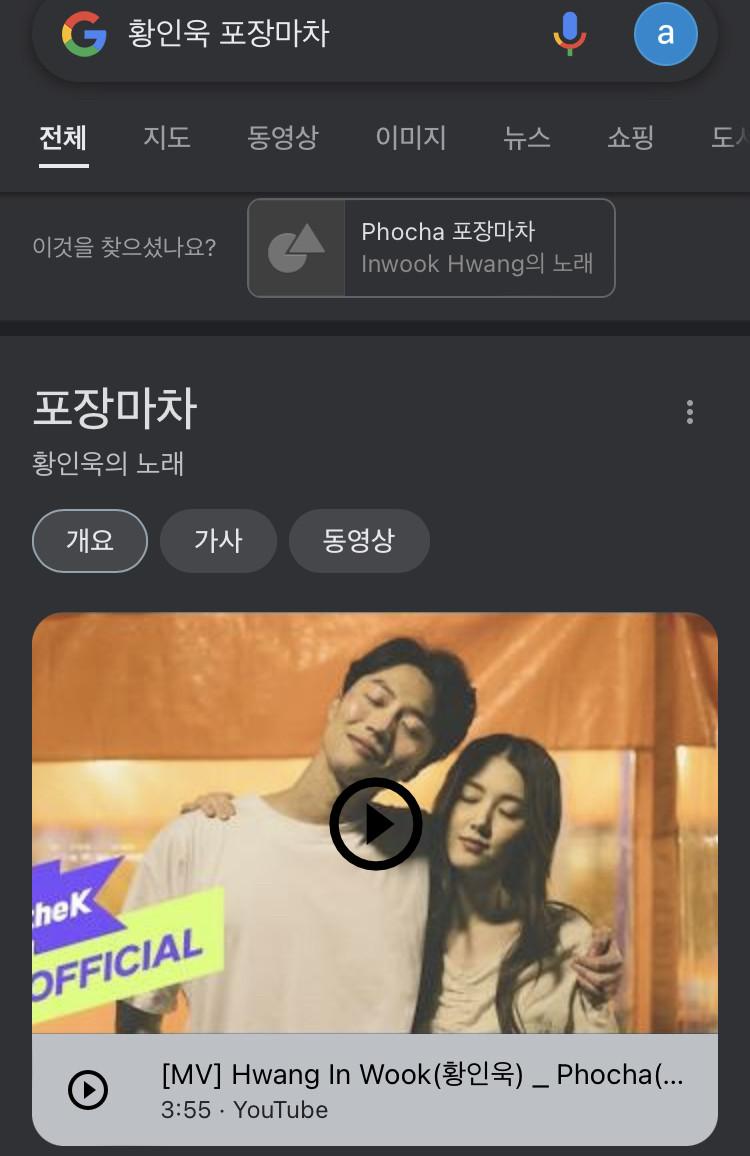Select the 동영상 chip under 황인욱의 노래
This screenshot has width=750, height=1156.
359,541
